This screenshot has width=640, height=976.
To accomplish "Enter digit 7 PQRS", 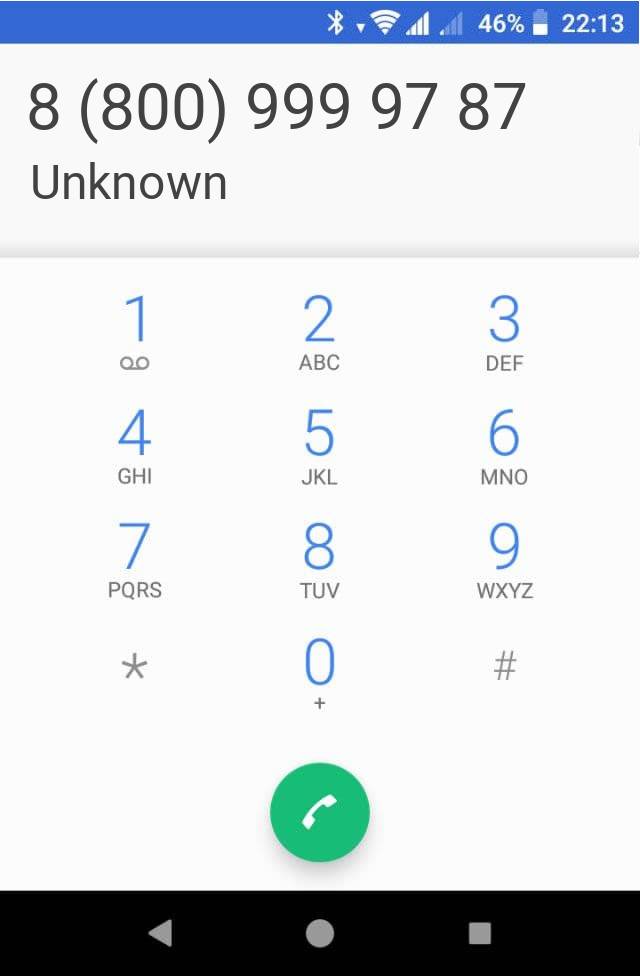I will [x=135, y=559].
